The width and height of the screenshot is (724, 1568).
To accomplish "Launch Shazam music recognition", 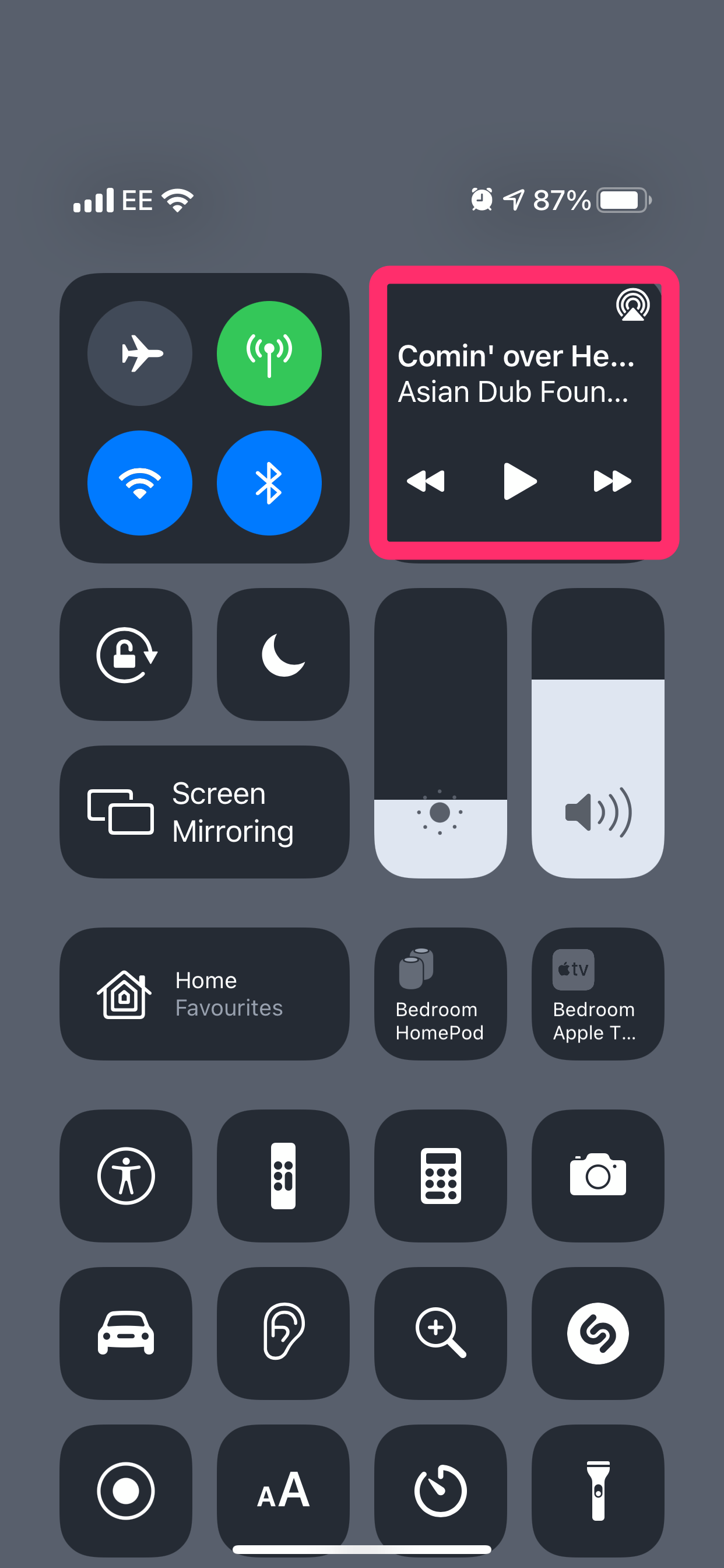I will click(597, 1334).
